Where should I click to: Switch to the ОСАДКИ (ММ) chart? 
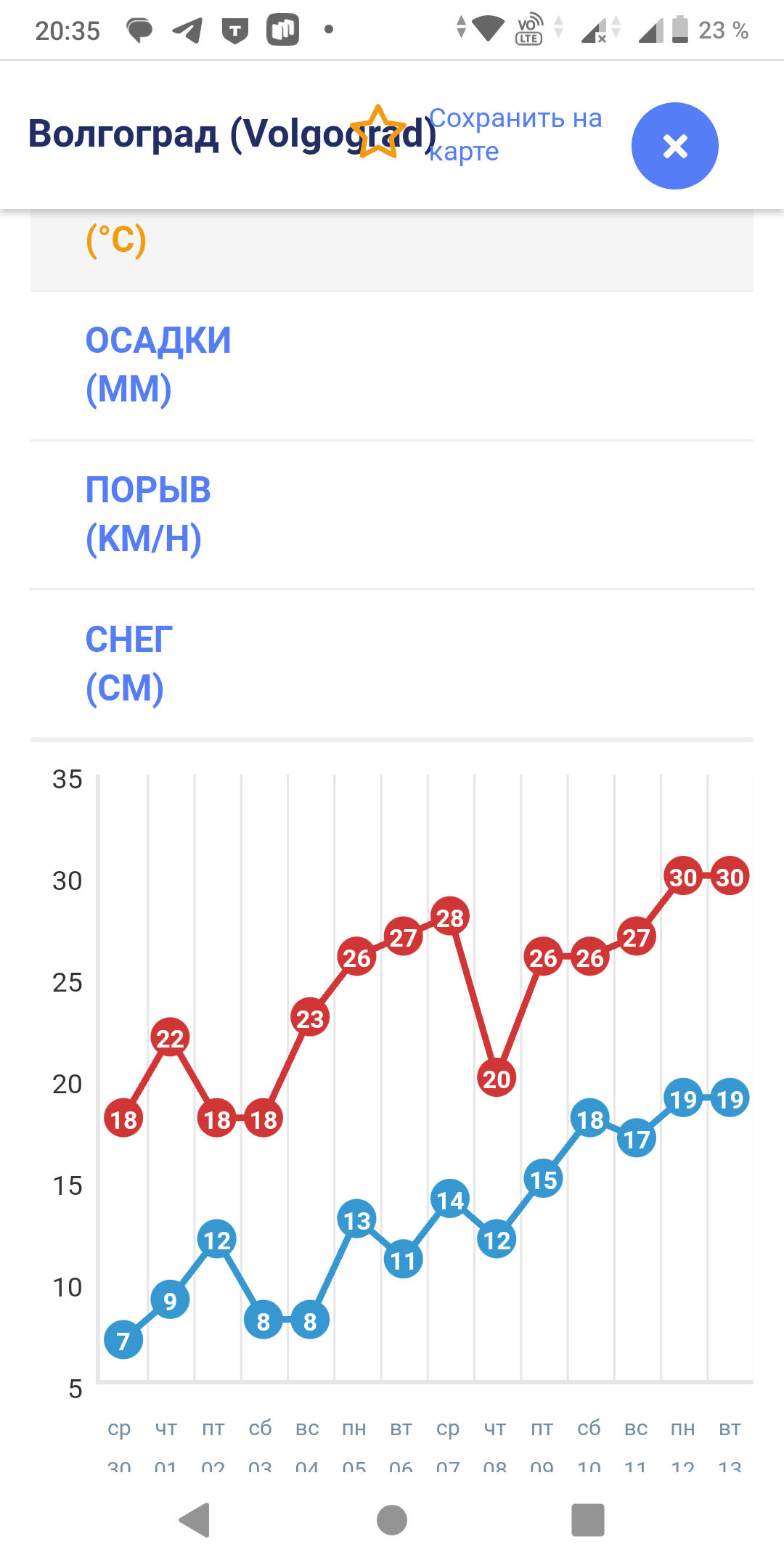click(392, 366)
